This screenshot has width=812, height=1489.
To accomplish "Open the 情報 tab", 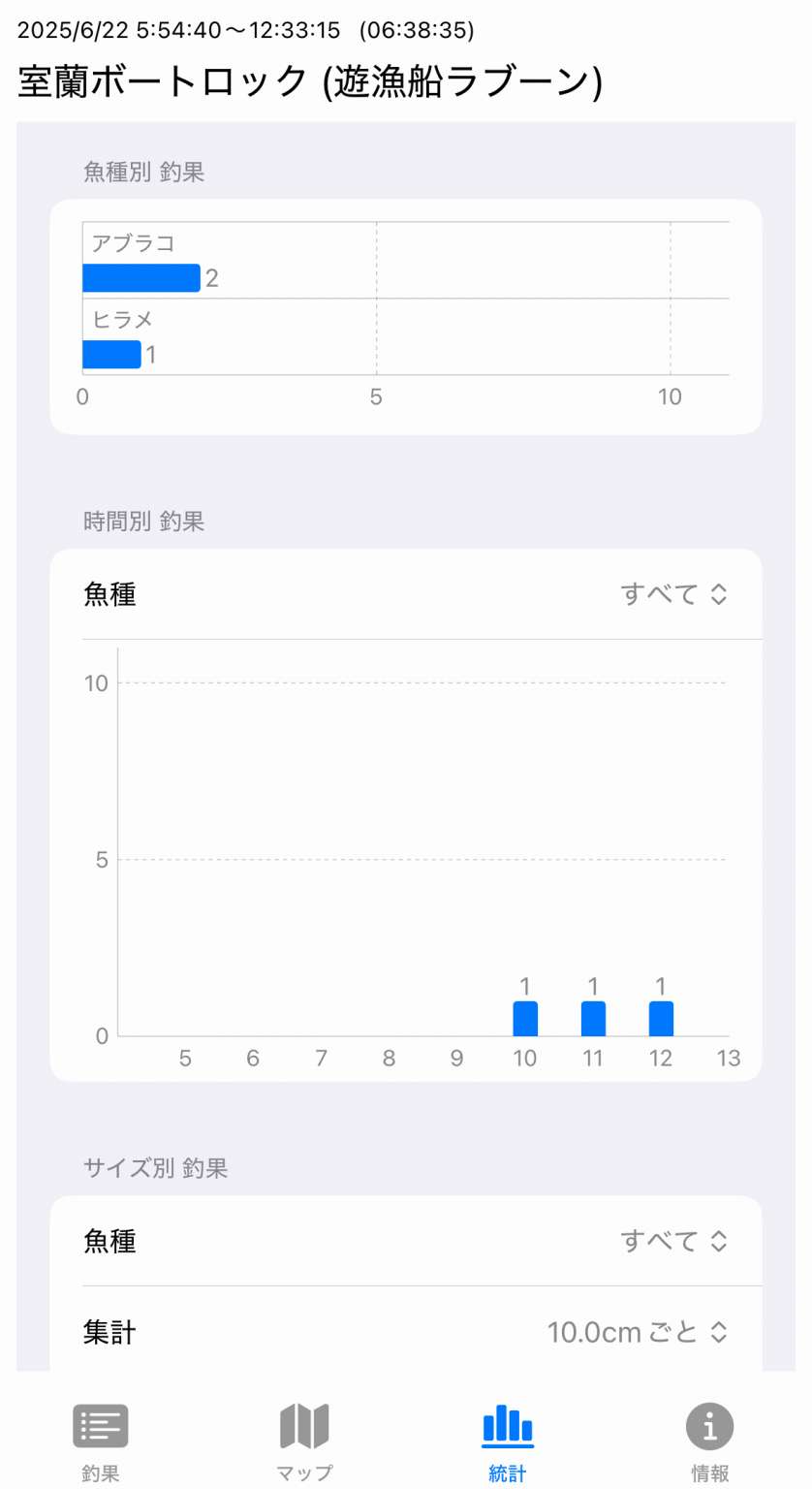I will pyautogui.click(x=710, y=1442).
